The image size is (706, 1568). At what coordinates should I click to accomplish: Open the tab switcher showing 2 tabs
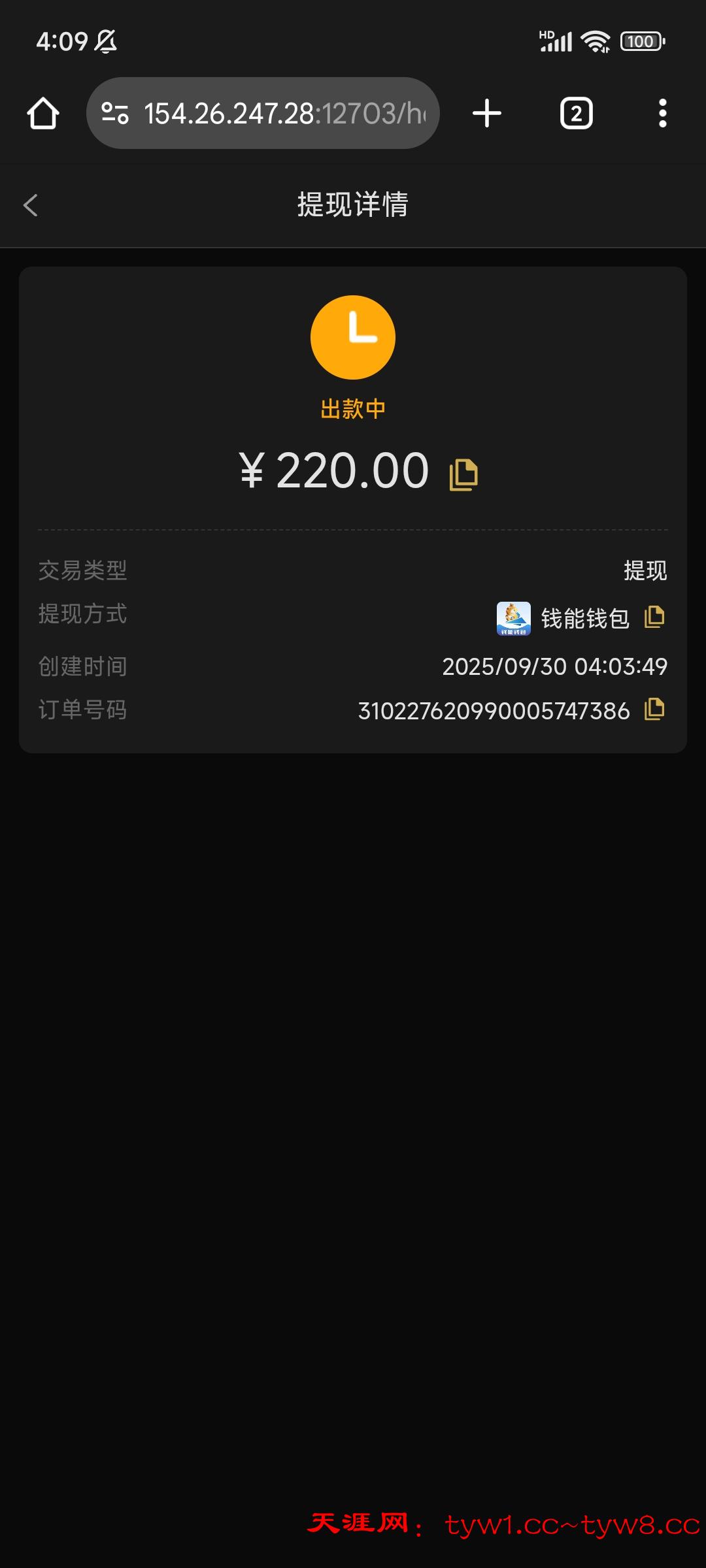point(576,114)
